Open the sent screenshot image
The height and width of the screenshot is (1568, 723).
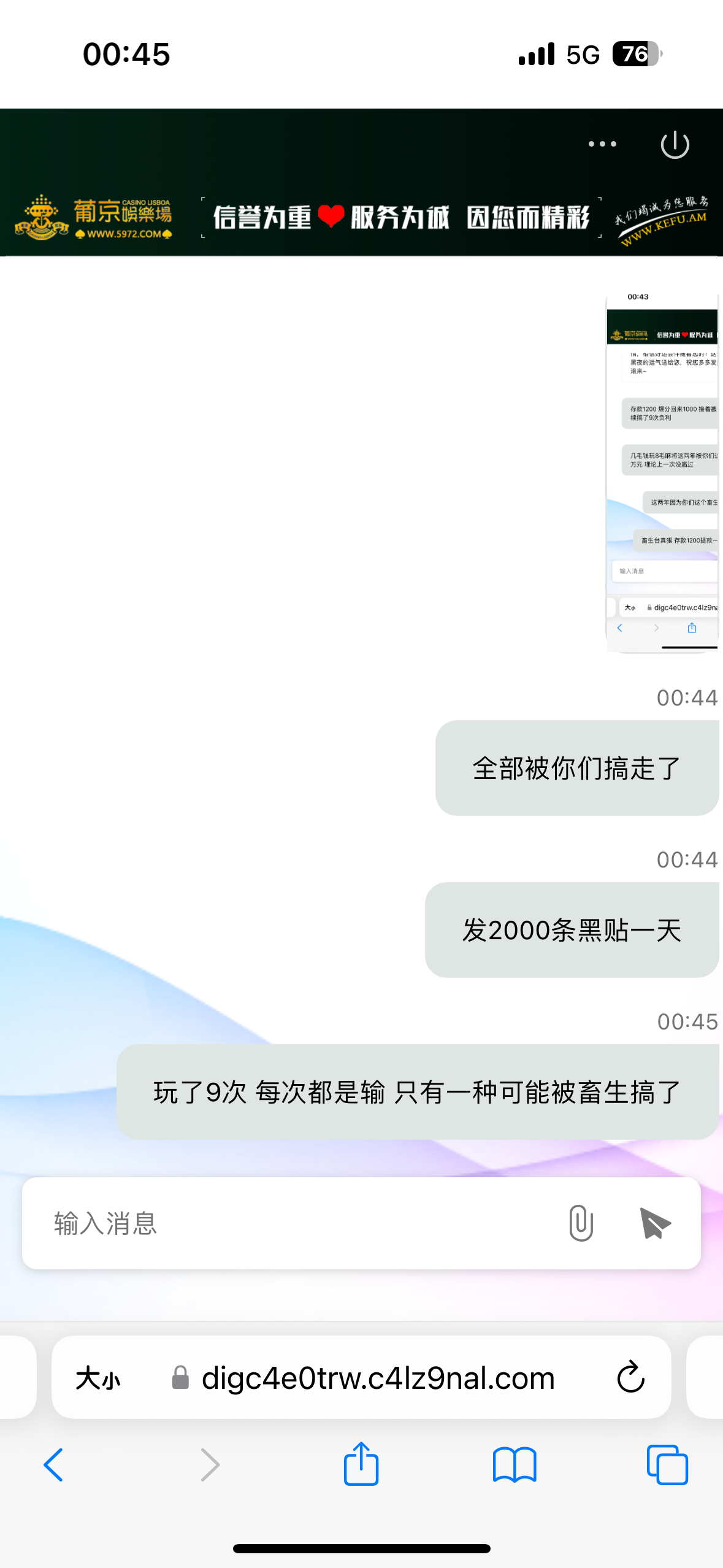(x=662, y=472)
